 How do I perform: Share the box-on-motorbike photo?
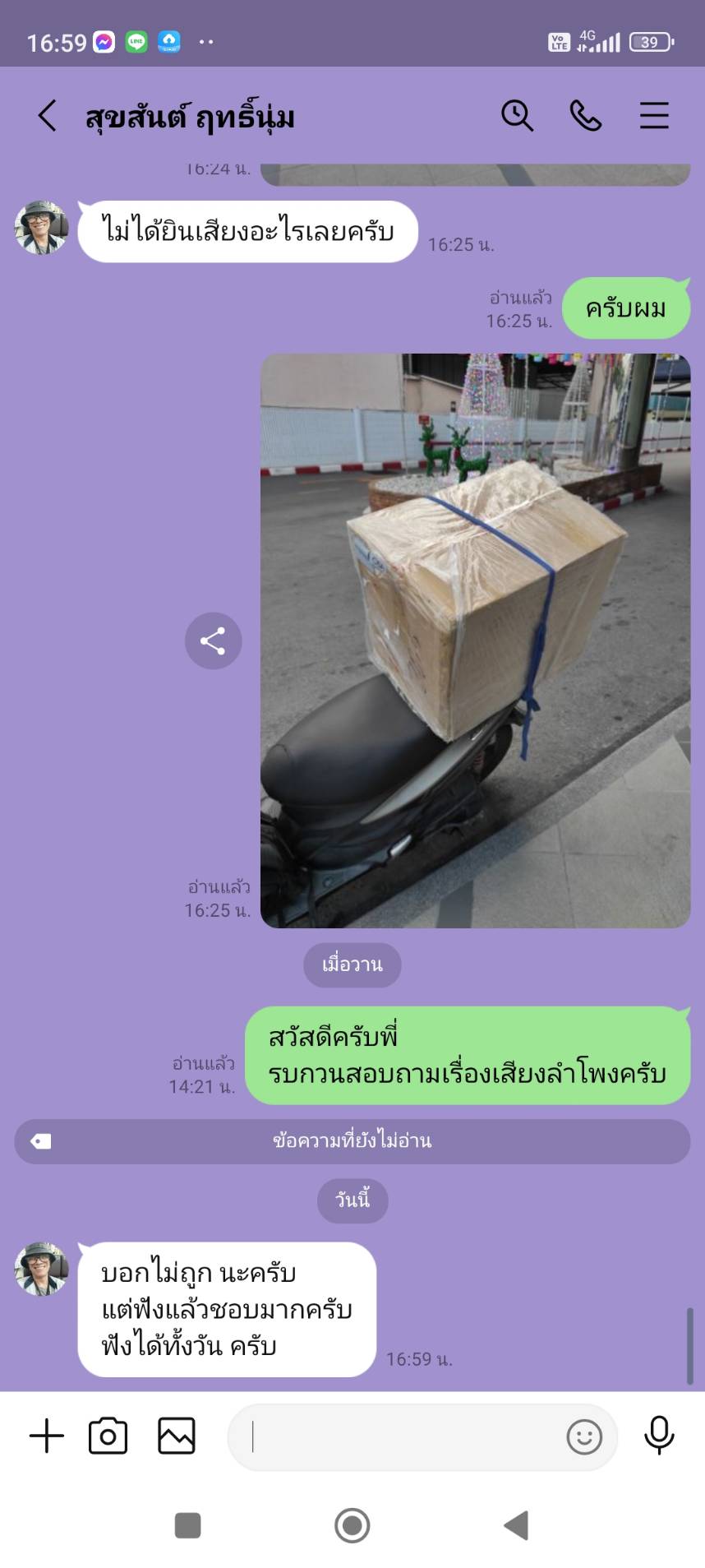pyautogui.click(x=213, y=641)
